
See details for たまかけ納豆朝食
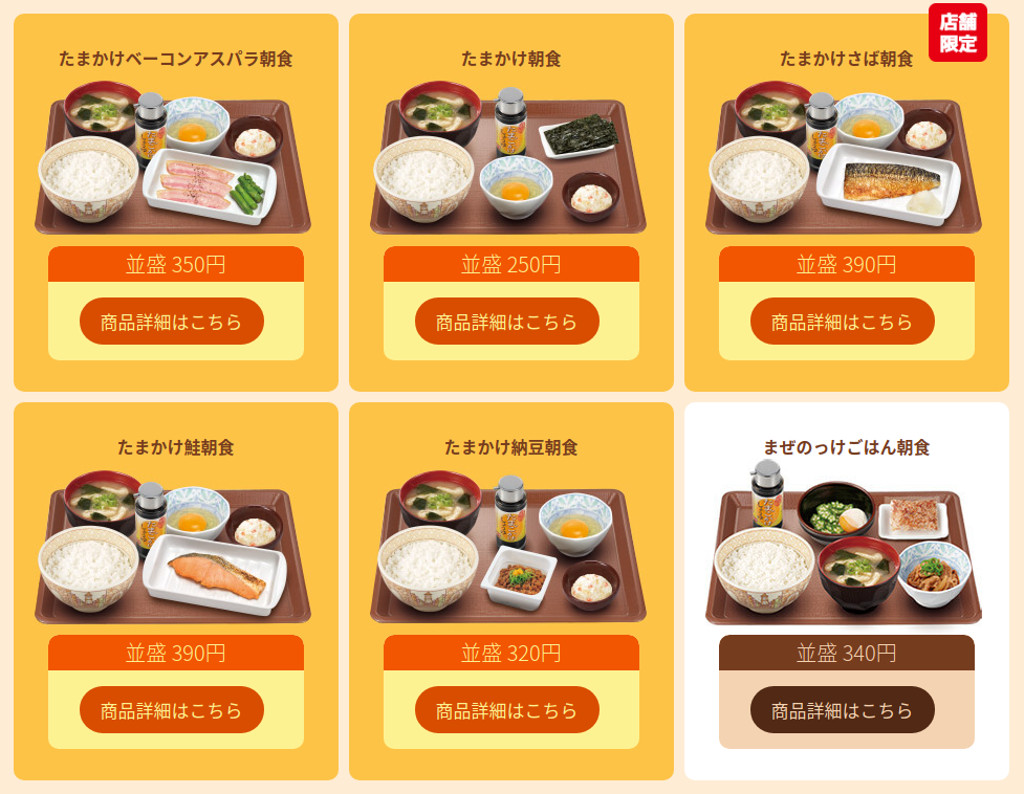tap(507, 710)
